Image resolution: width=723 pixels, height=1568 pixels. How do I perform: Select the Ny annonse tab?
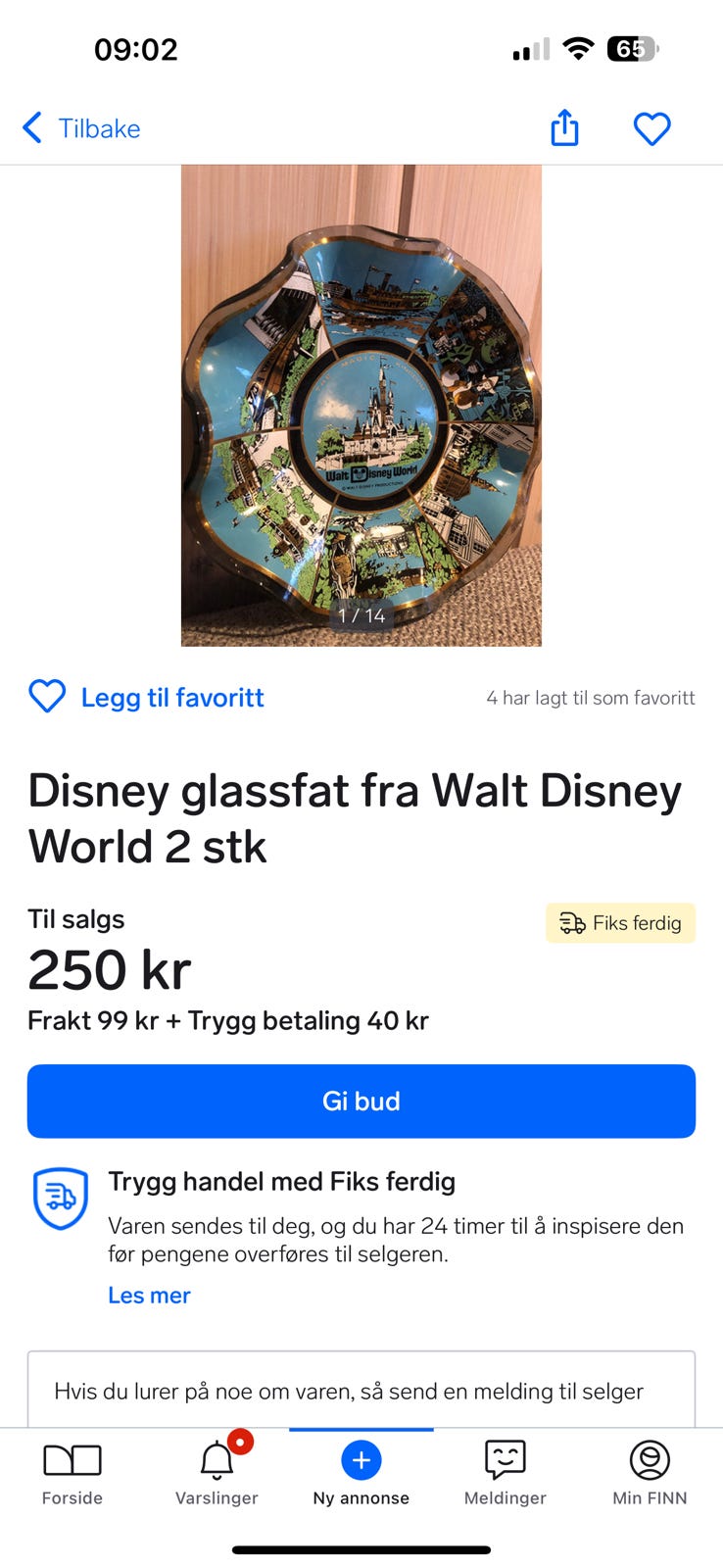coord(361,1470)
